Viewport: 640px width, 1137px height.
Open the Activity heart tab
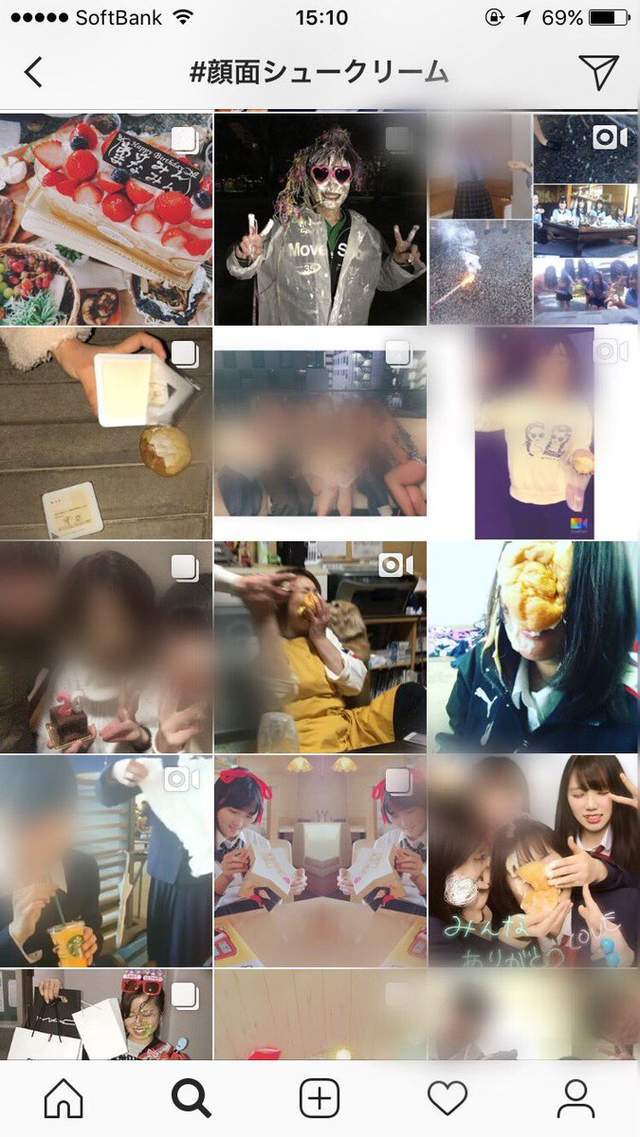[447, 1099]
